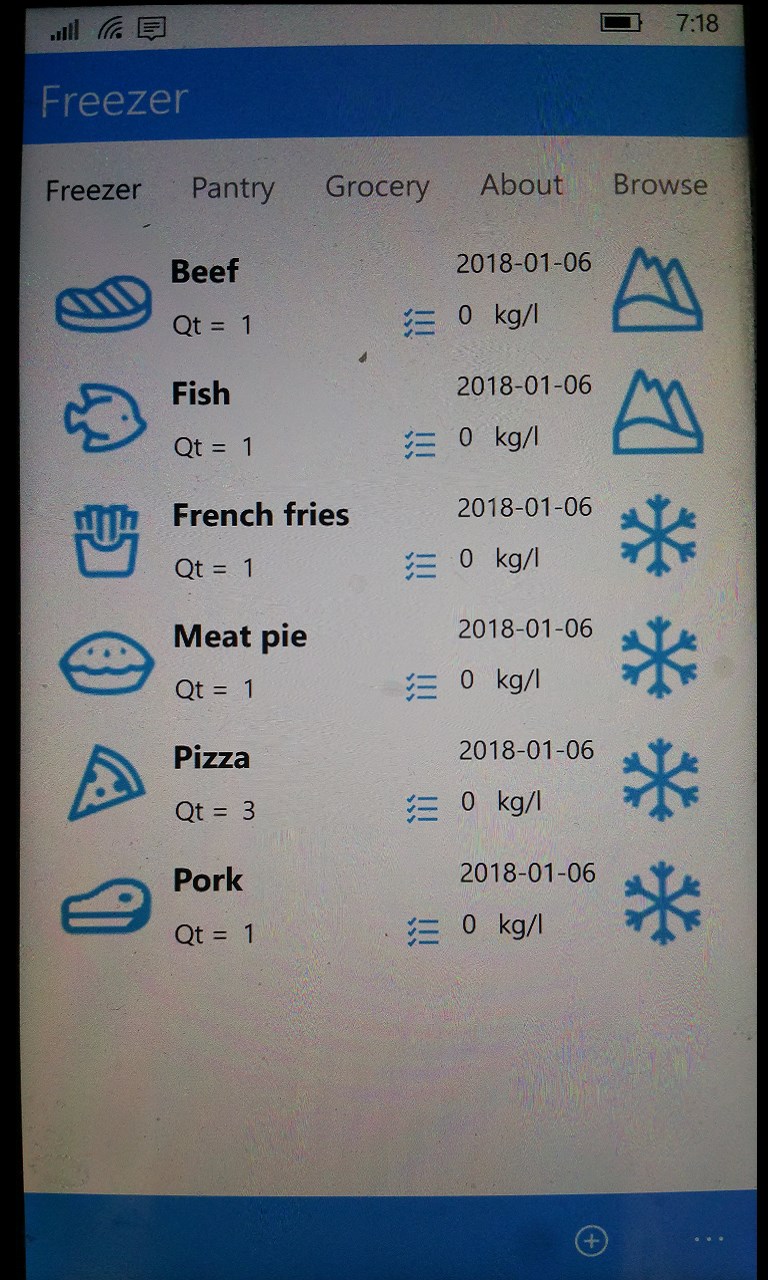Open the more options menu

pyautogui.click(x=708, y=1241)
